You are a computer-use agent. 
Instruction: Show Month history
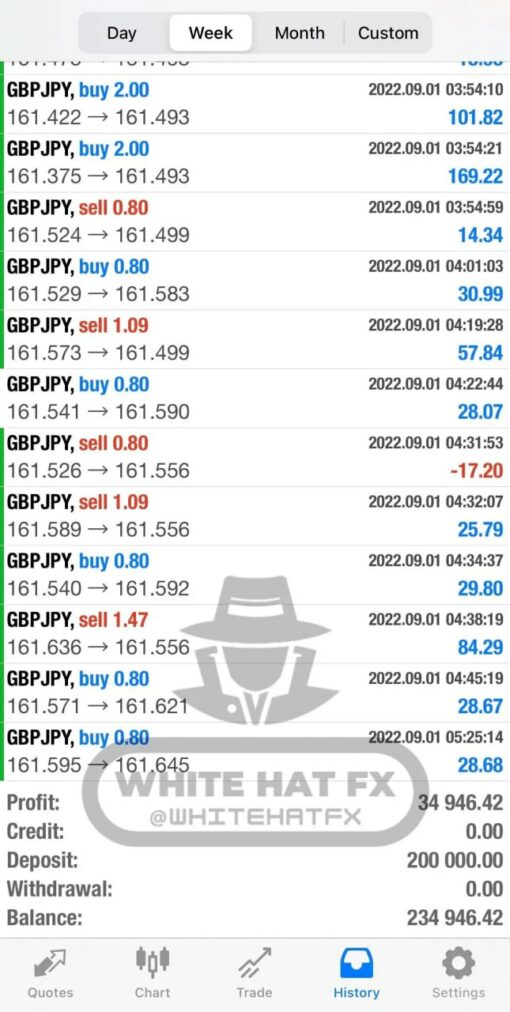pos(300,33)
